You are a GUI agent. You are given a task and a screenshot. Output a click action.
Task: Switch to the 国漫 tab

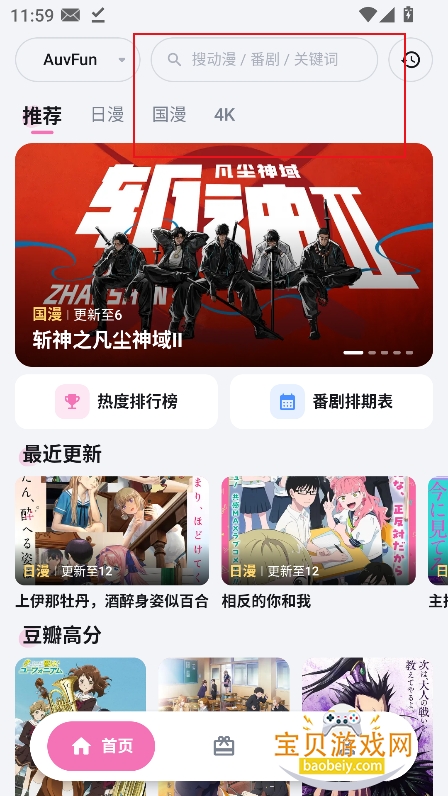169,115
